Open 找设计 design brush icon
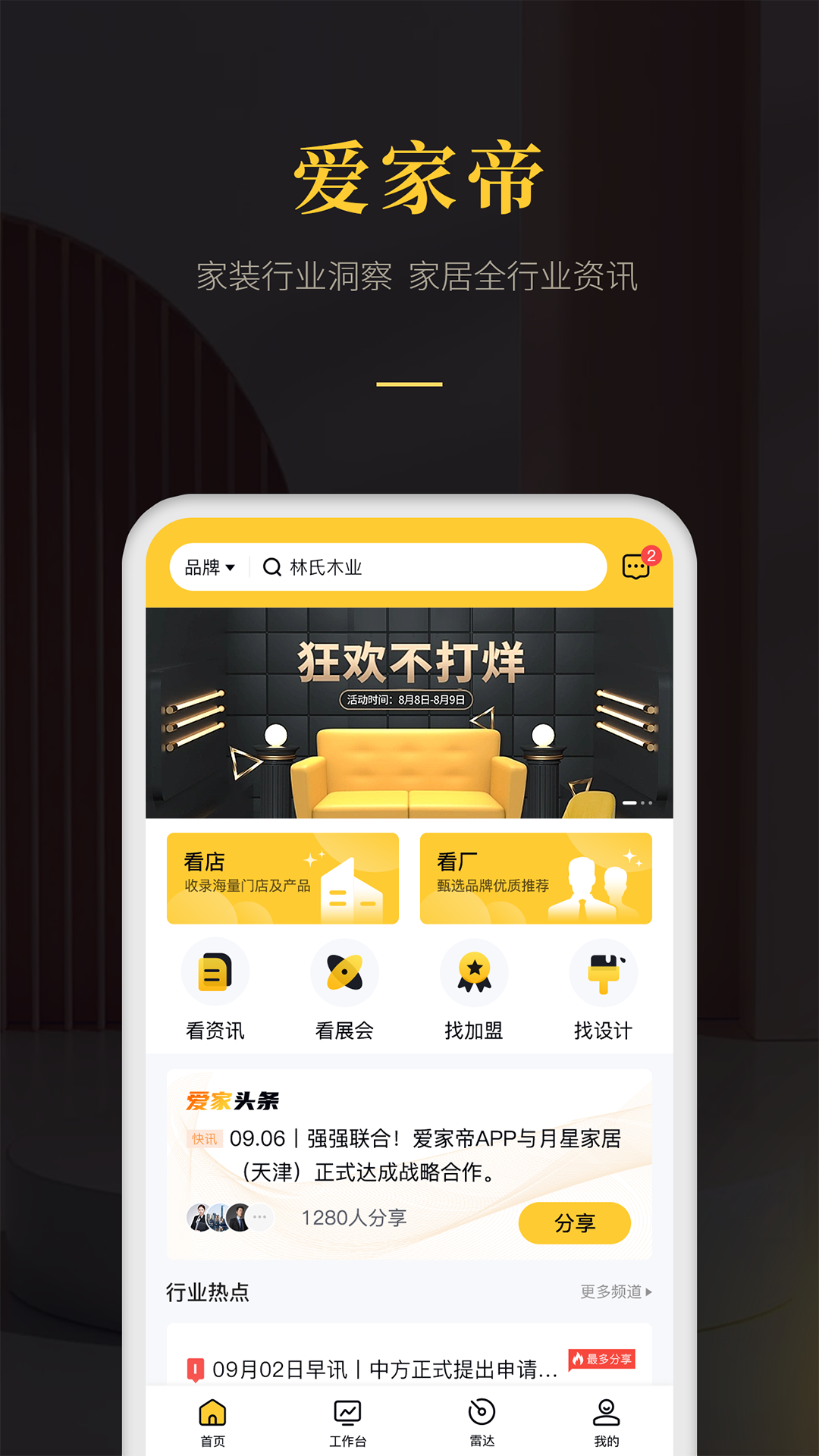 pos(604,972)
